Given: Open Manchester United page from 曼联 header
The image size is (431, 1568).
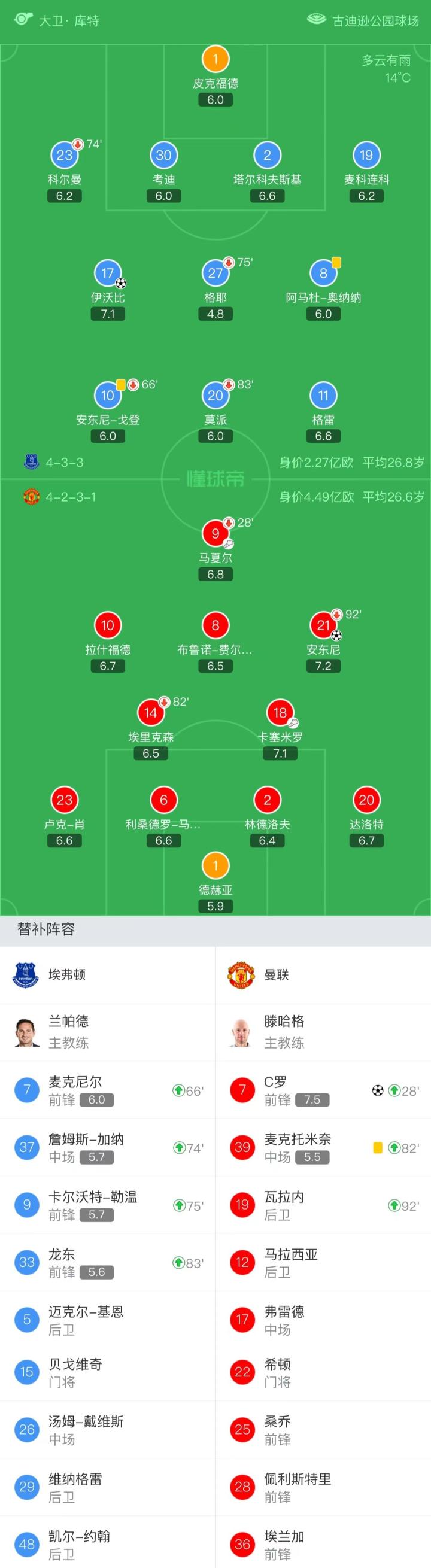Looking at the screenshot, I should click(276, 974).
